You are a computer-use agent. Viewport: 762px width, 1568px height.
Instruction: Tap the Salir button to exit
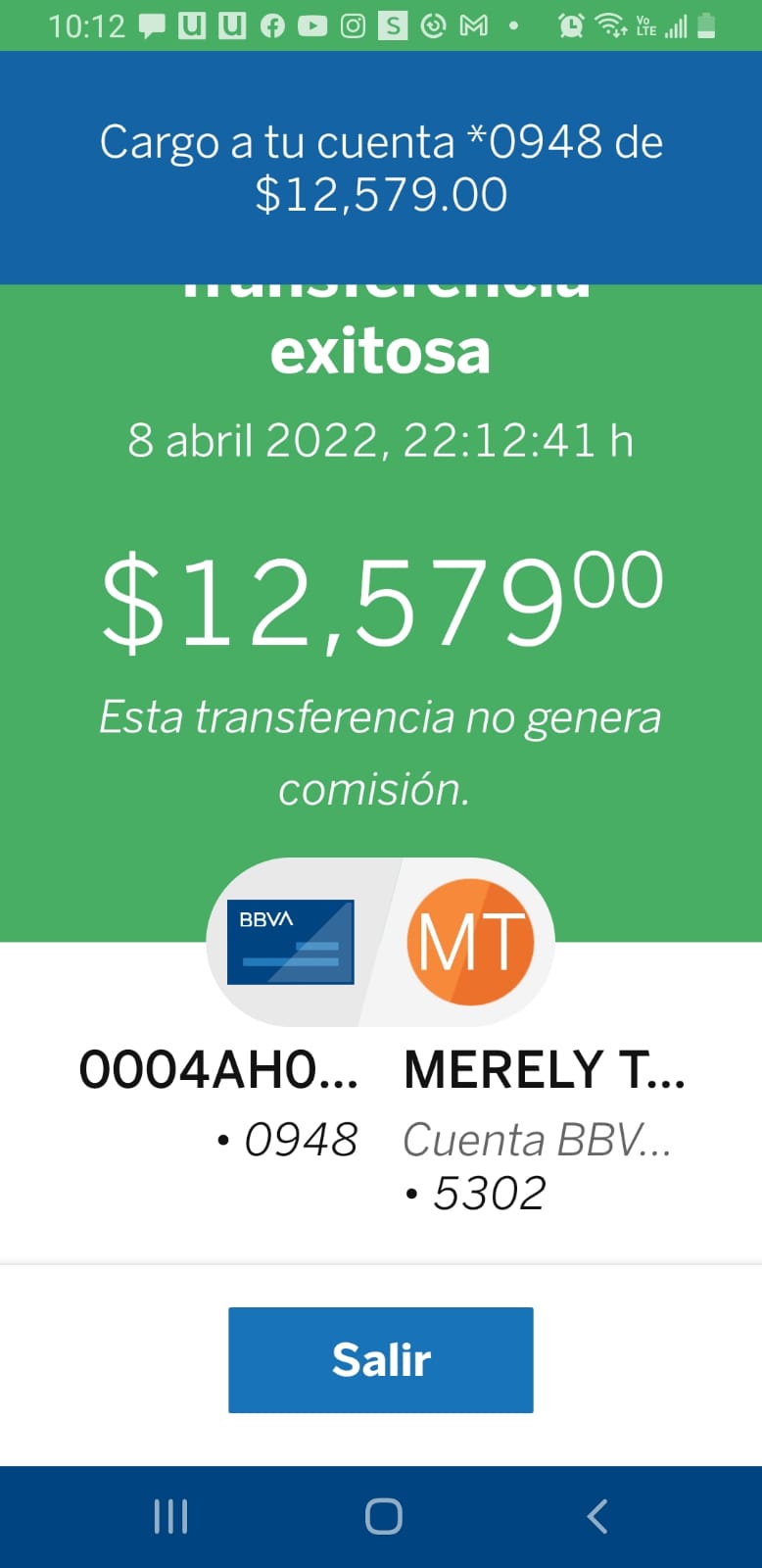[381, 1359]
